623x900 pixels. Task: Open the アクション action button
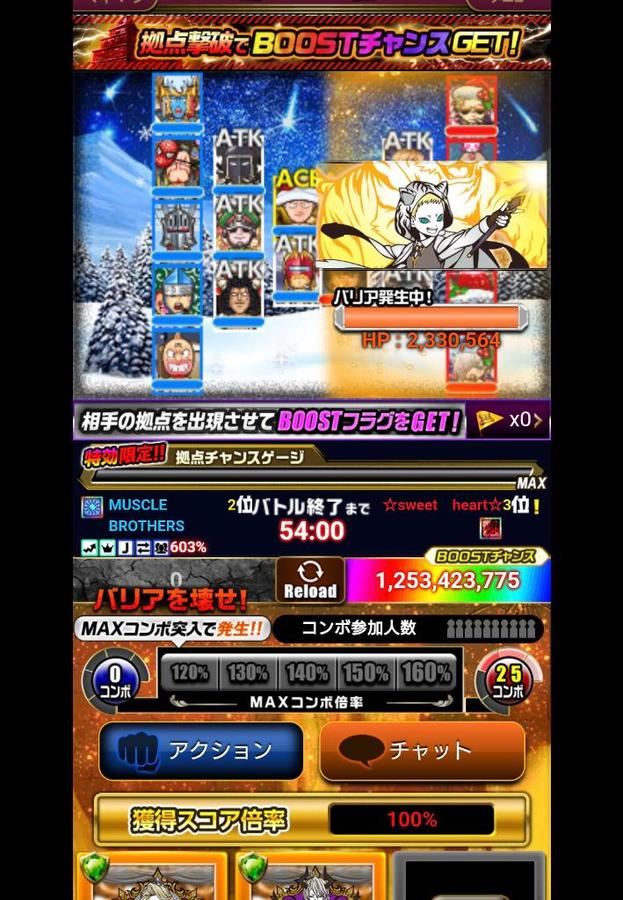[201, 751]
